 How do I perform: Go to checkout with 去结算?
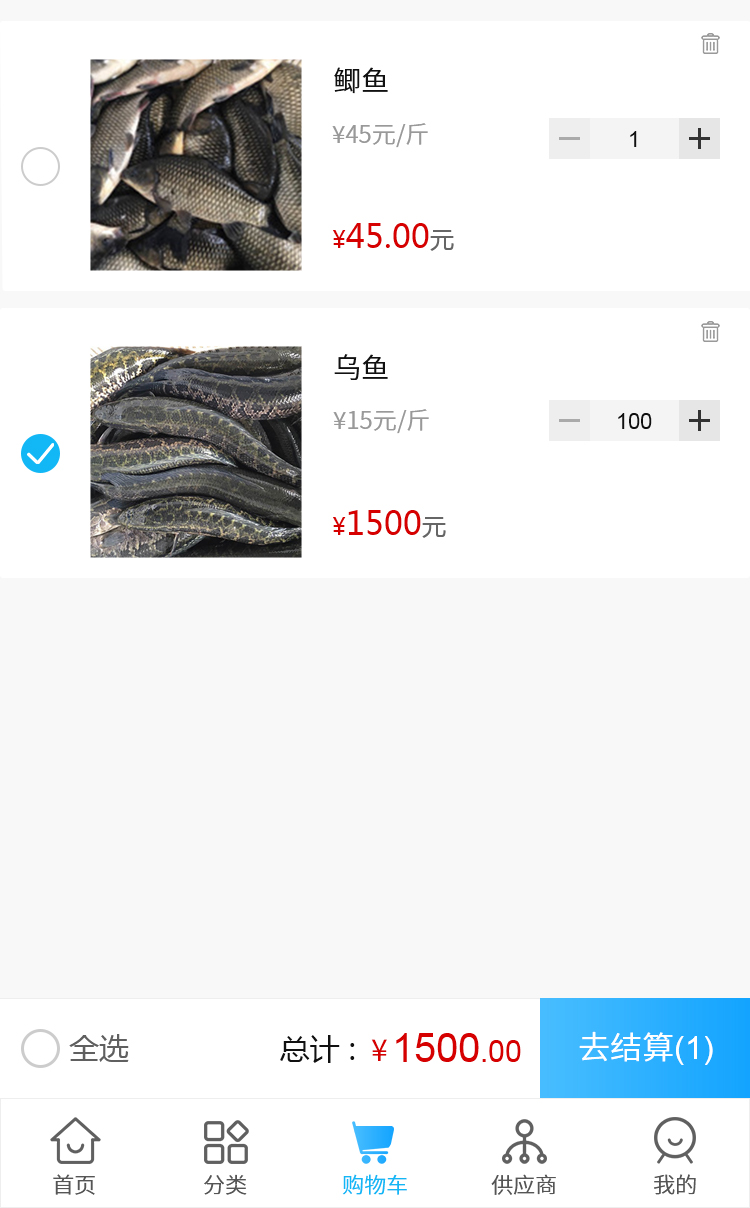click(x=645, y=1048)
